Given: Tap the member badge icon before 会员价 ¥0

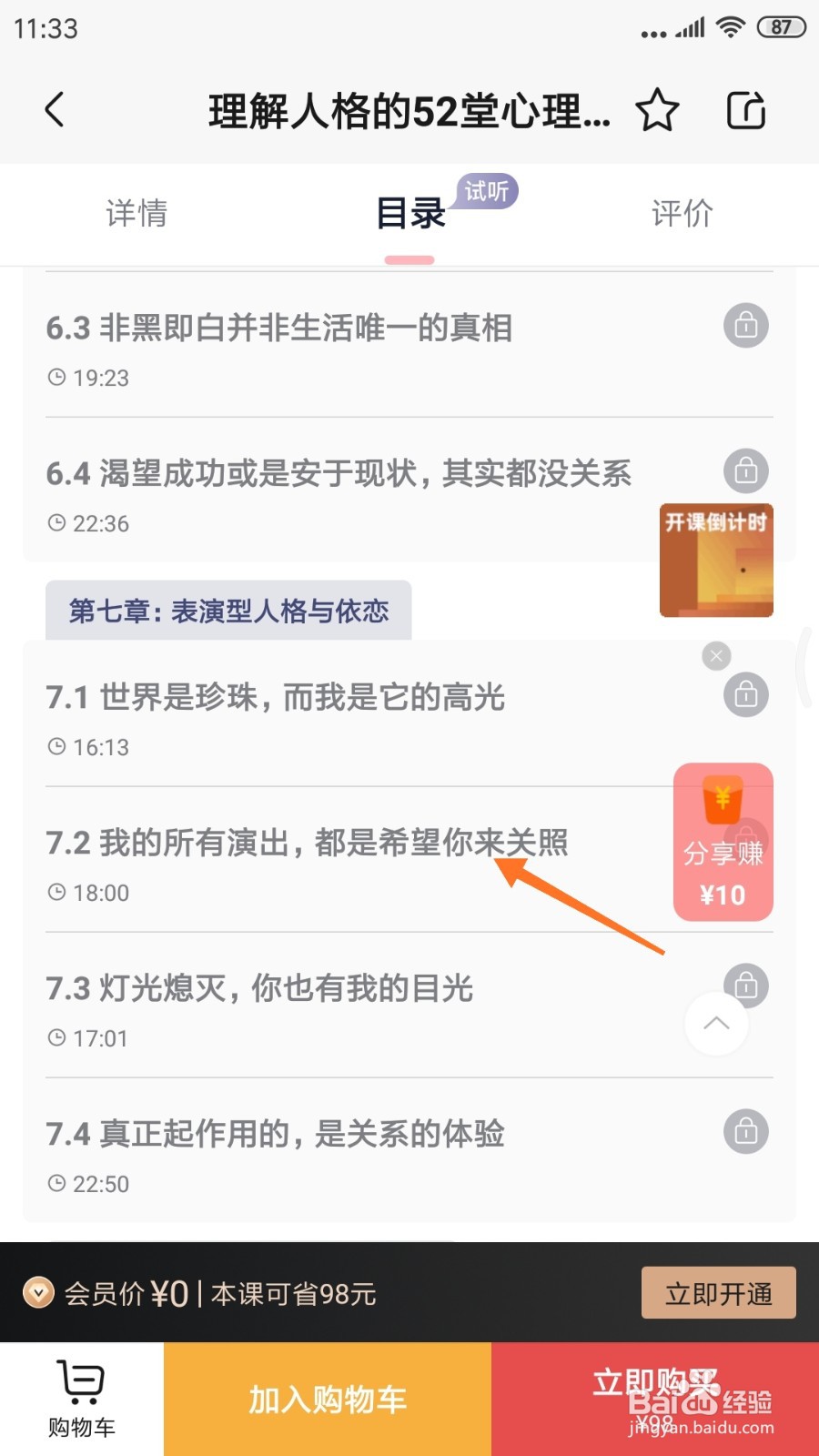Looking at the screenshot, I should coord(38,1292).
